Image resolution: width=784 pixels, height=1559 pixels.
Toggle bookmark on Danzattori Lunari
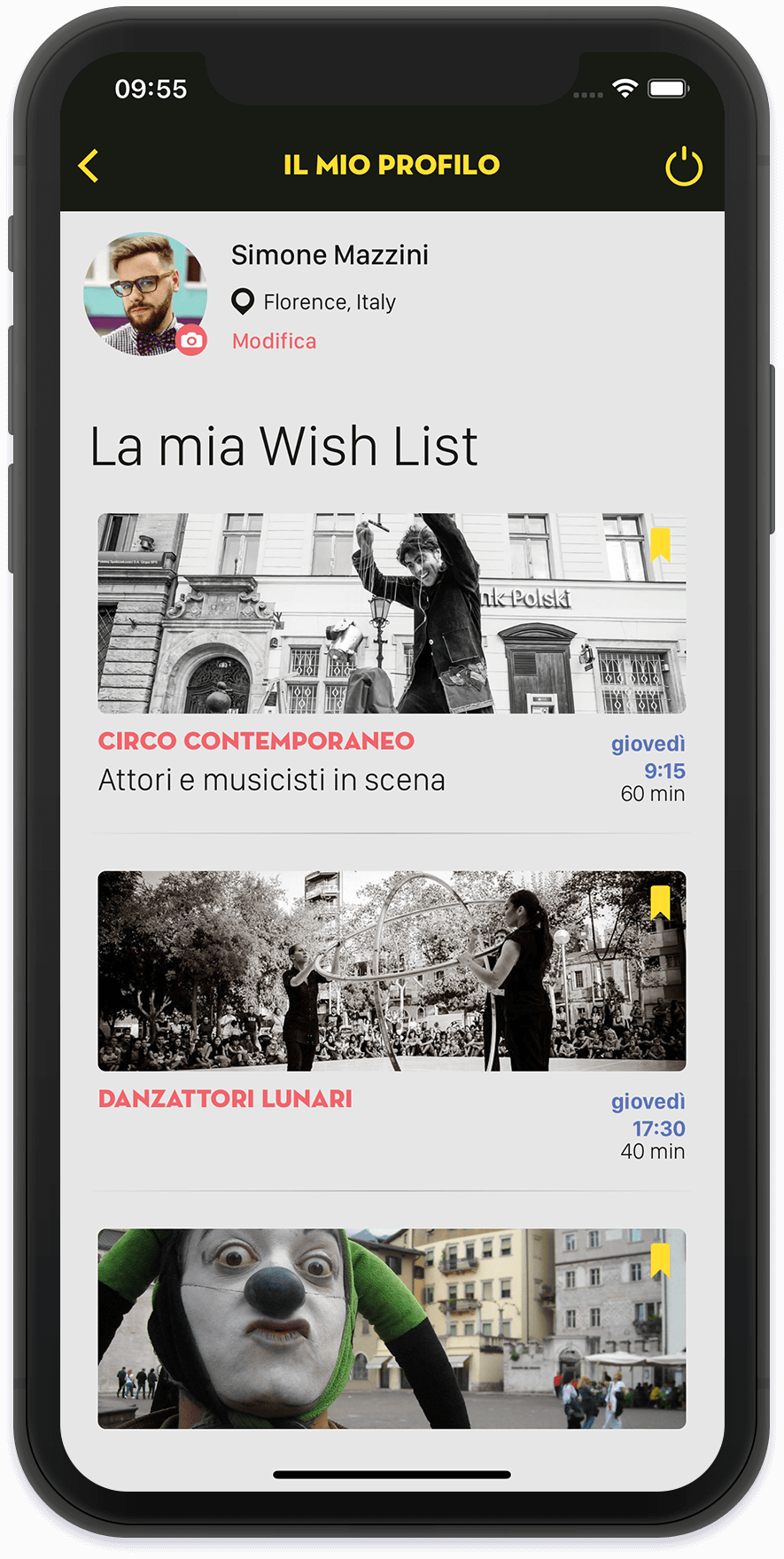click(x=660, y=902)
